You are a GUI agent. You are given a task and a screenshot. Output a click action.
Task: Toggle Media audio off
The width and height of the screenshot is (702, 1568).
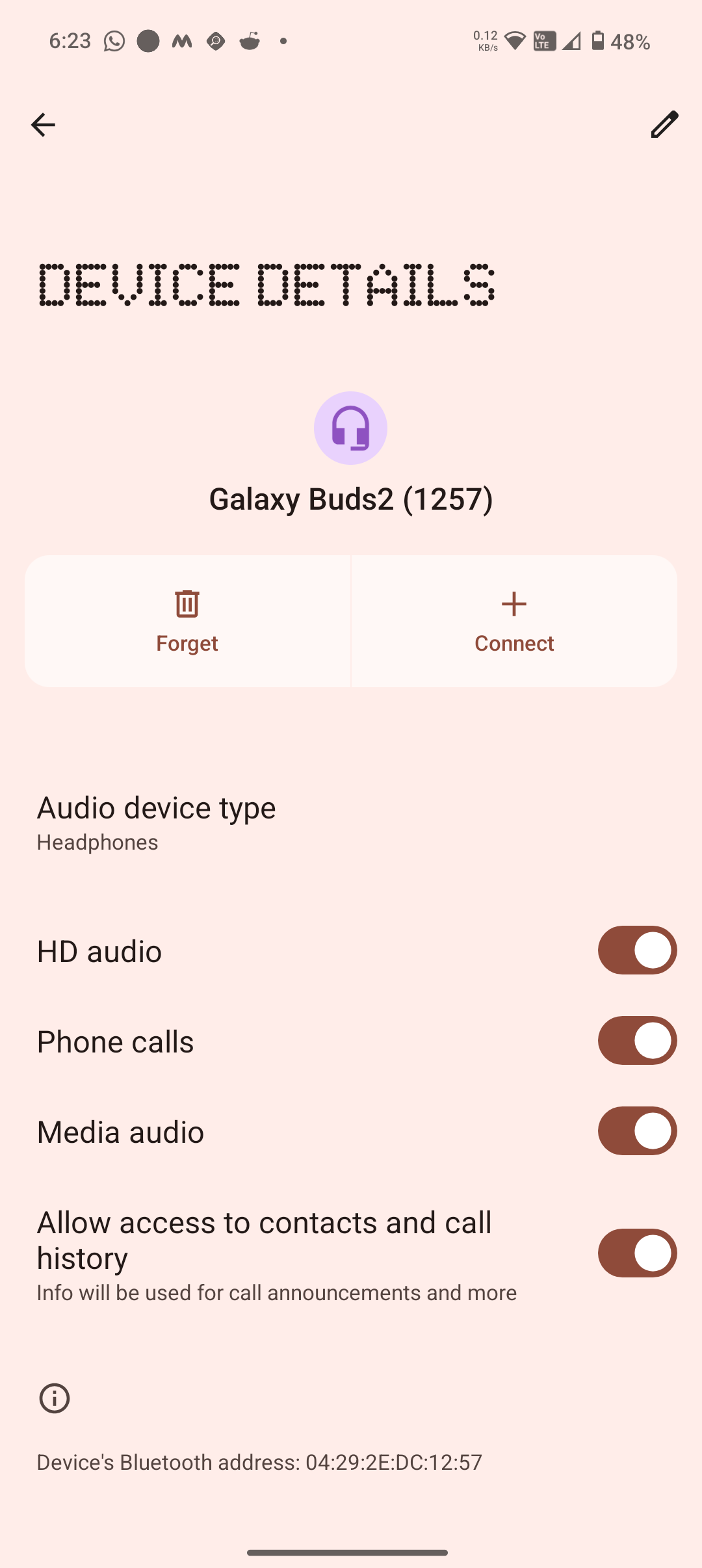pos(637,1131)
